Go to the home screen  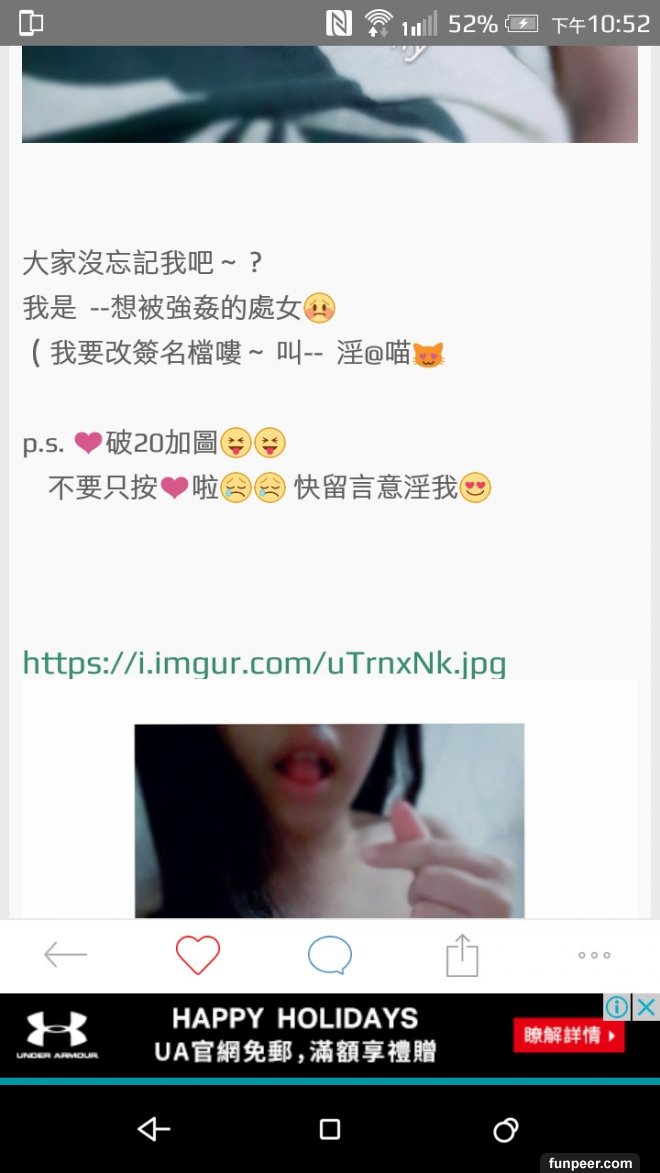click(330, 1129)
